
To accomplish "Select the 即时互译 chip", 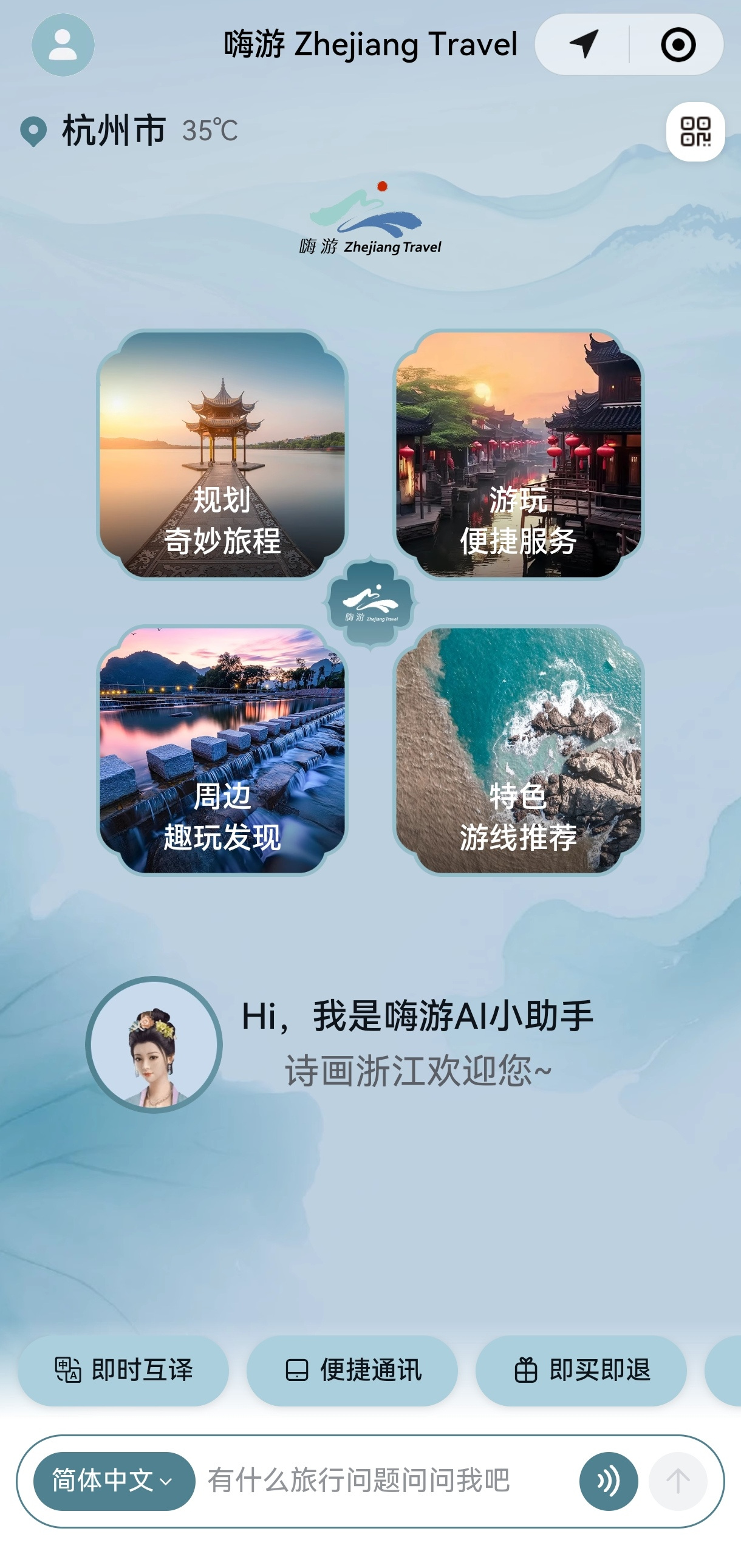I will pos(124,1370).
